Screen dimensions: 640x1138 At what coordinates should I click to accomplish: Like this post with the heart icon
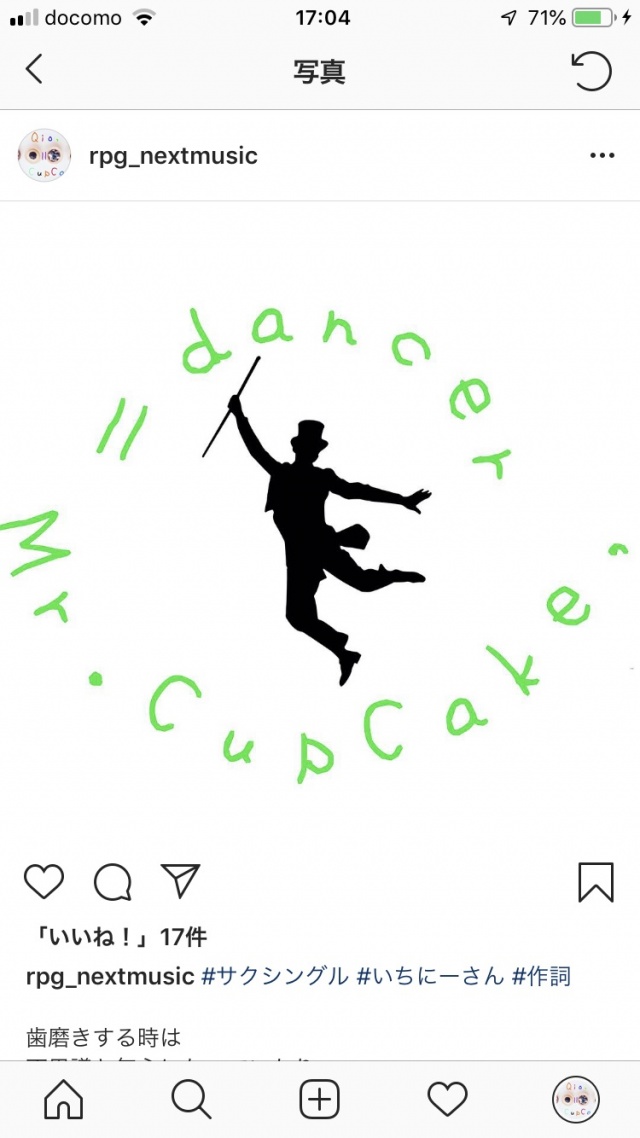(44, 881)
